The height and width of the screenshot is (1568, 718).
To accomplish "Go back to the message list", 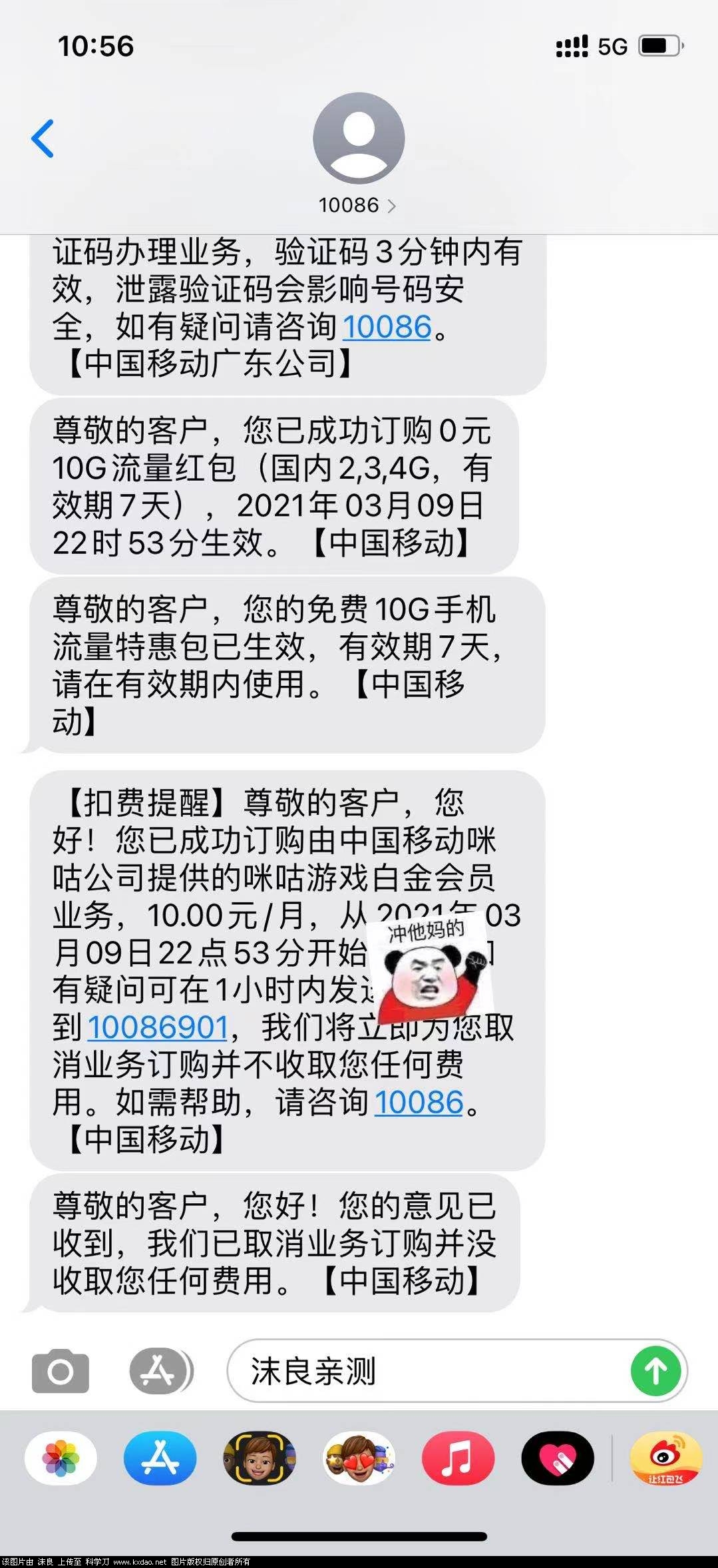I will point(43,138).
